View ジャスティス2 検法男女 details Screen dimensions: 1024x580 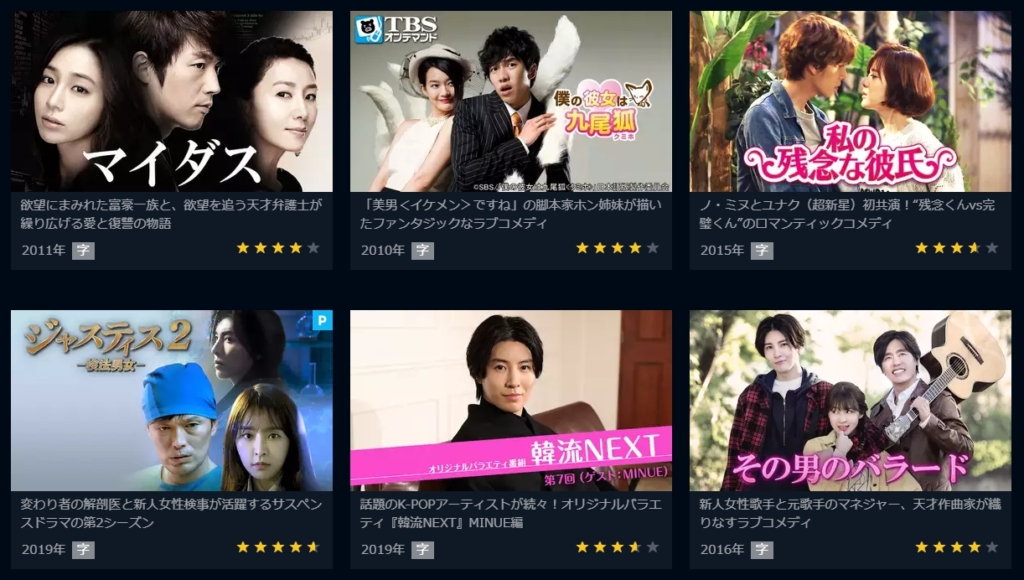(x=171, y=400)
